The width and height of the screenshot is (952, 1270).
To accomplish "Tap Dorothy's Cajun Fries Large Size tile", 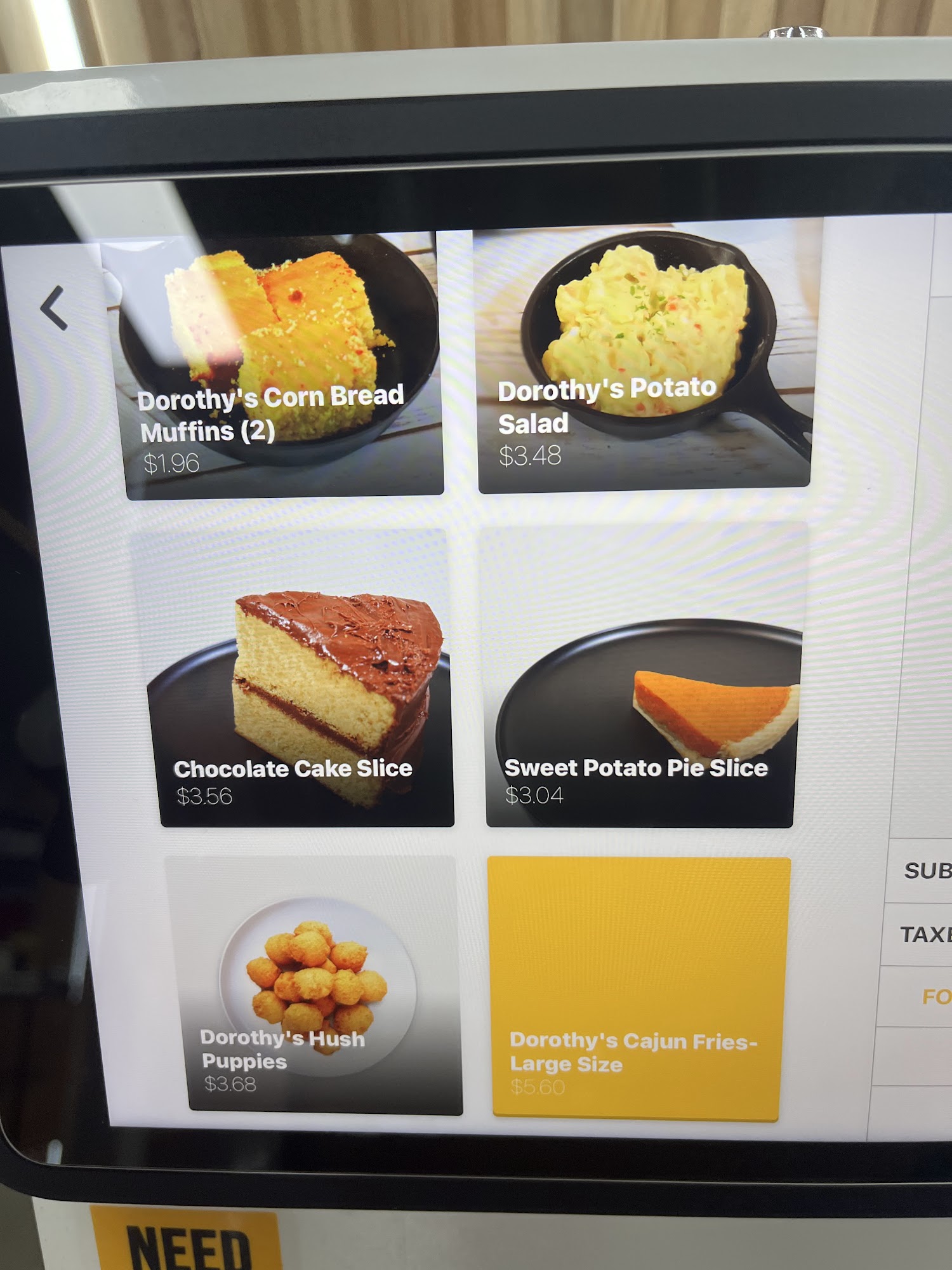I will (638, 987).
